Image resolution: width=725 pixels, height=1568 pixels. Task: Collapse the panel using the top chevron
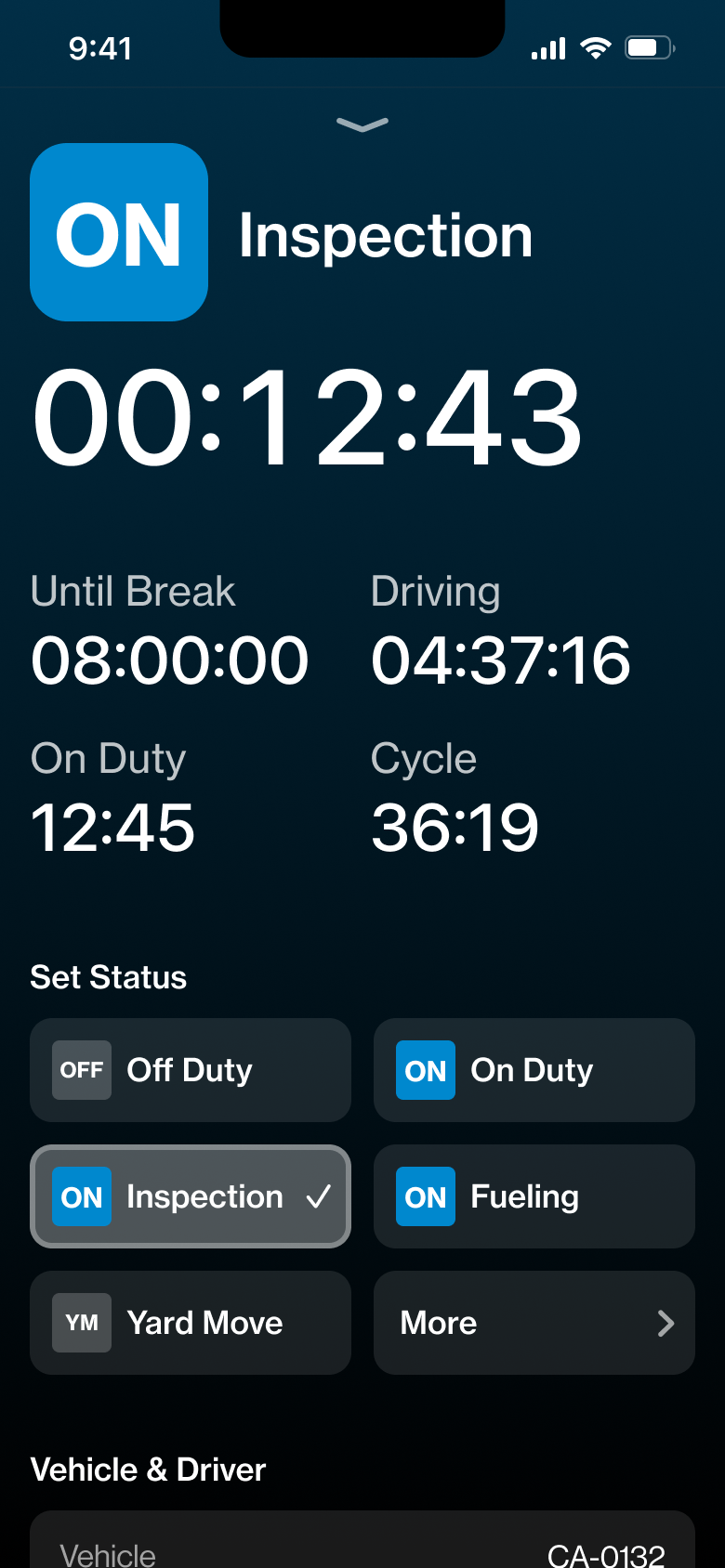point(362,124)
